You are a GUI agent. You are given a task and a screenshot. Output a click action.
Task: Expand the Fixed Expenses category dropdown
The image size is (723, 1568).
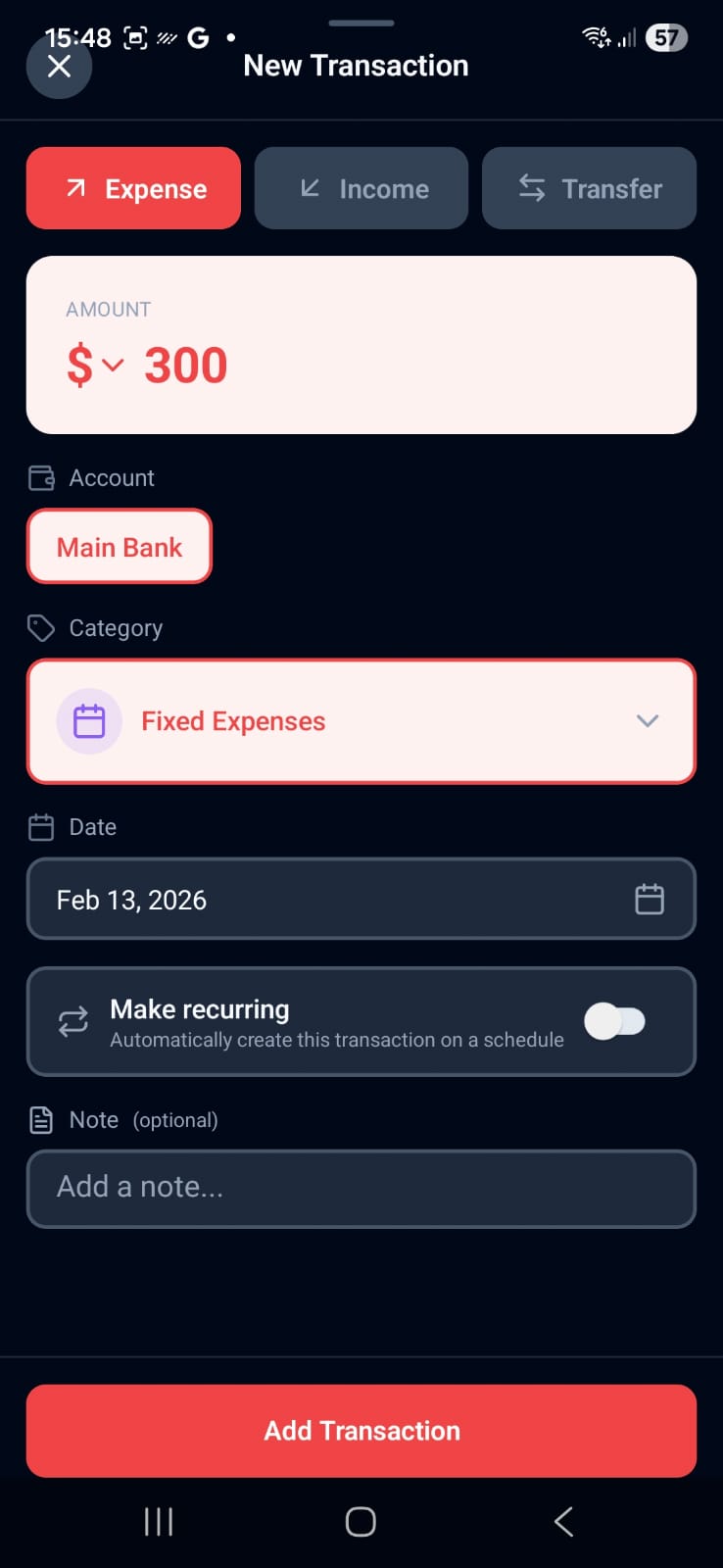click(x=361, y=721)
